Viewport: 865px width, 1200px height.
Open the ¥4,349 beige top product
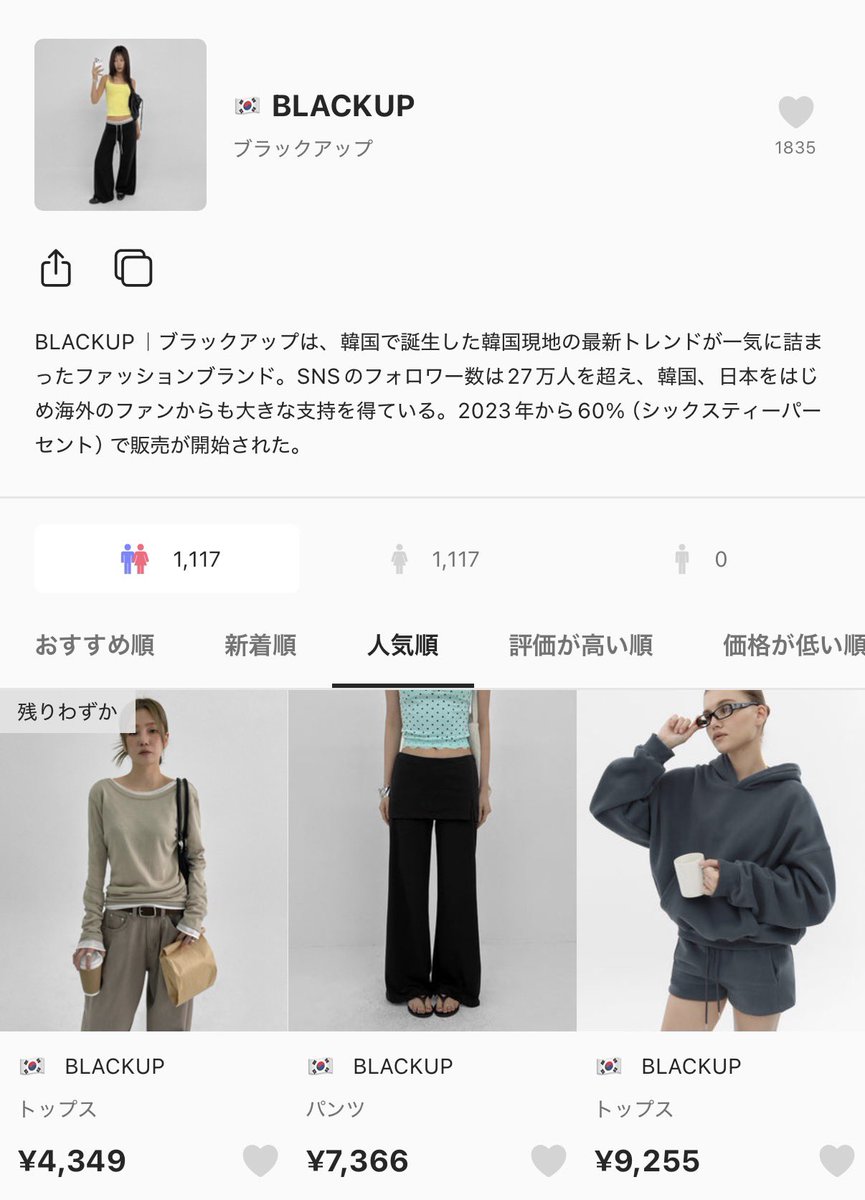click(144, 861)
